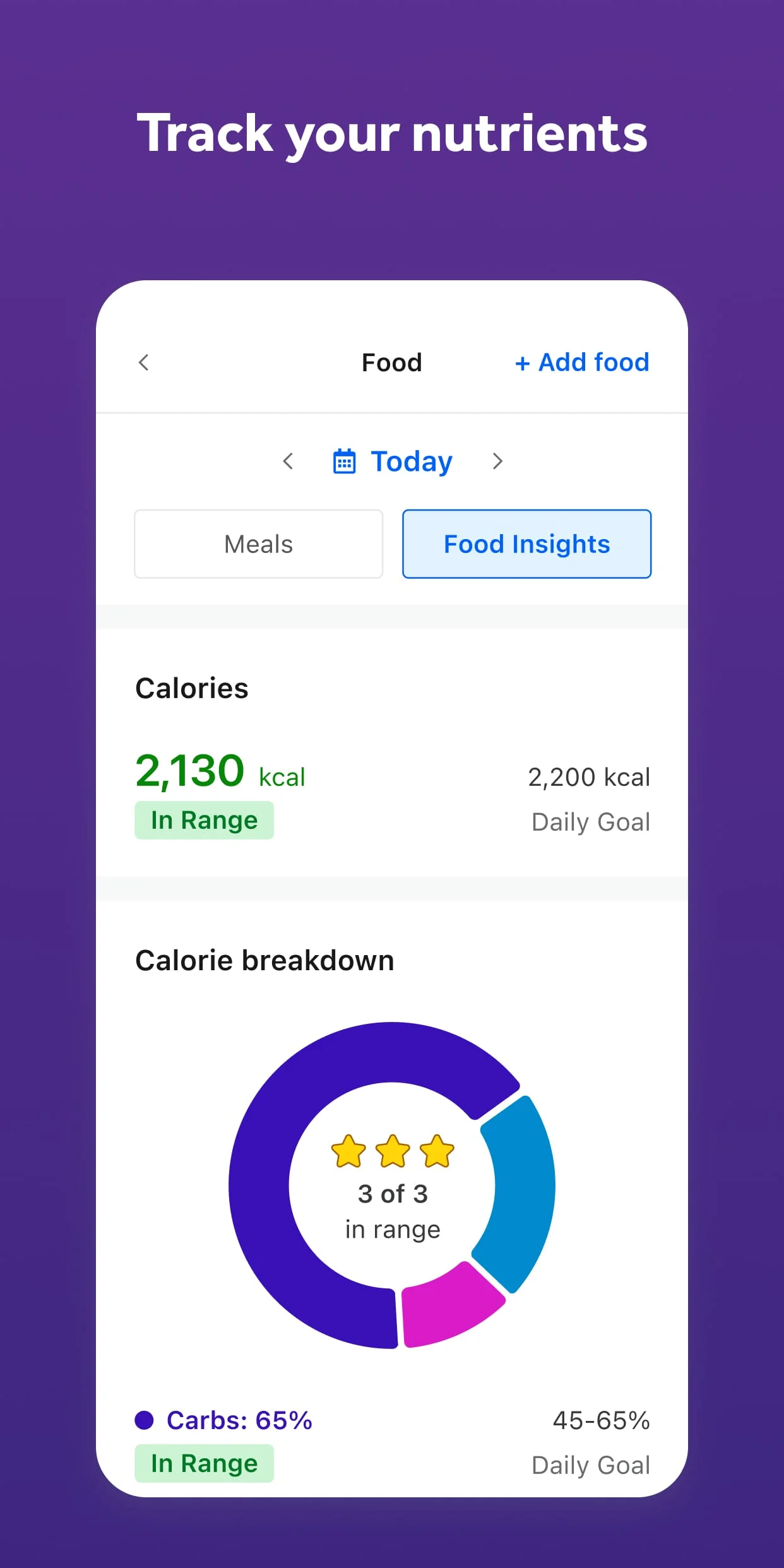
Task: Open the Today date selector
Action: click(410, 461)
